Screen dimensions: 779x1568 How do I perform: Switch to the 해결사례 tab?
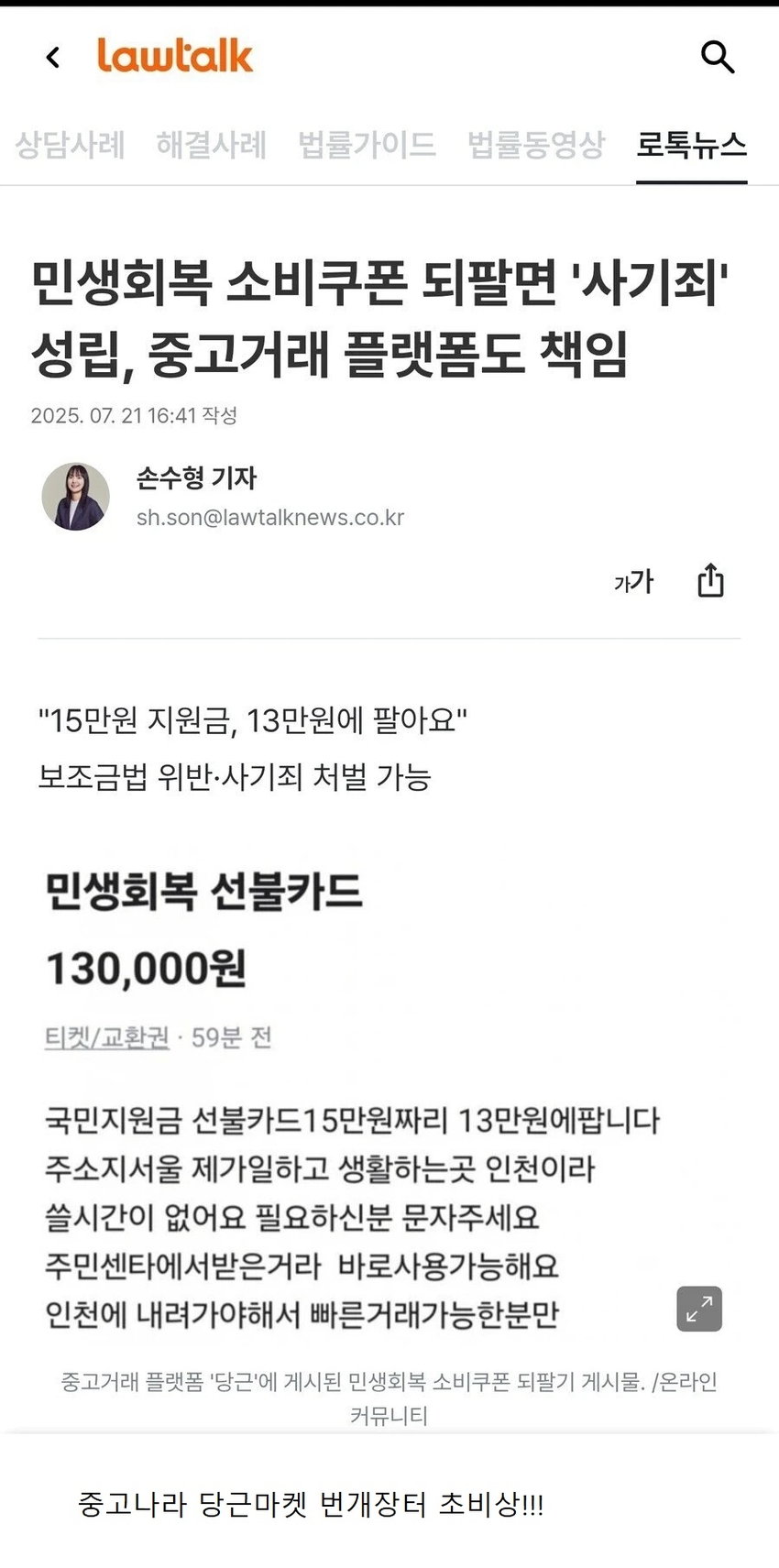click(x=212, y=145)
